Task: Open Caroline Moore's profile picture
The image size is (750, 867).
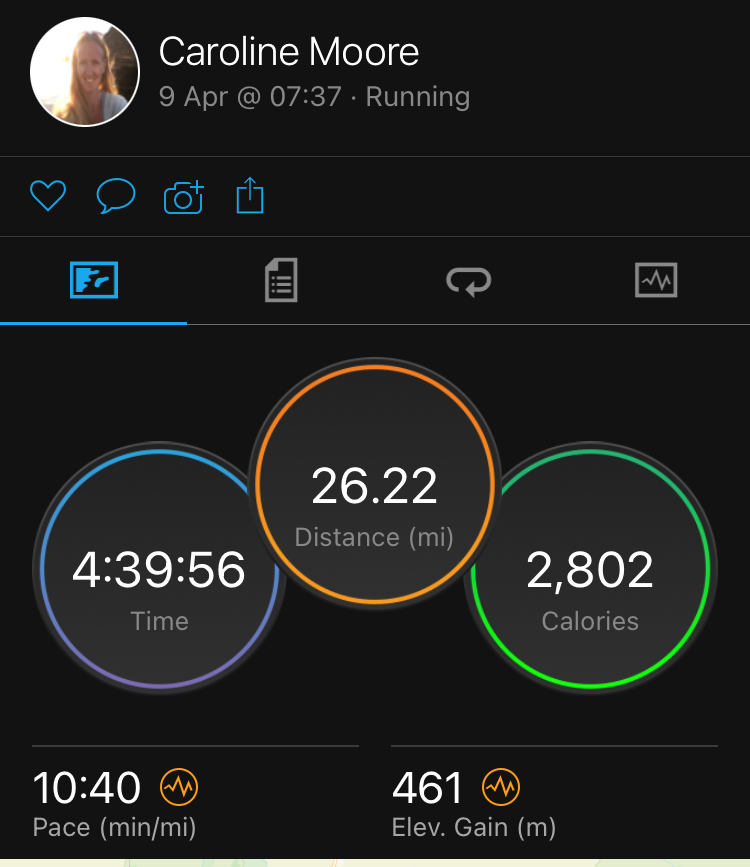Action: (85, 71)
